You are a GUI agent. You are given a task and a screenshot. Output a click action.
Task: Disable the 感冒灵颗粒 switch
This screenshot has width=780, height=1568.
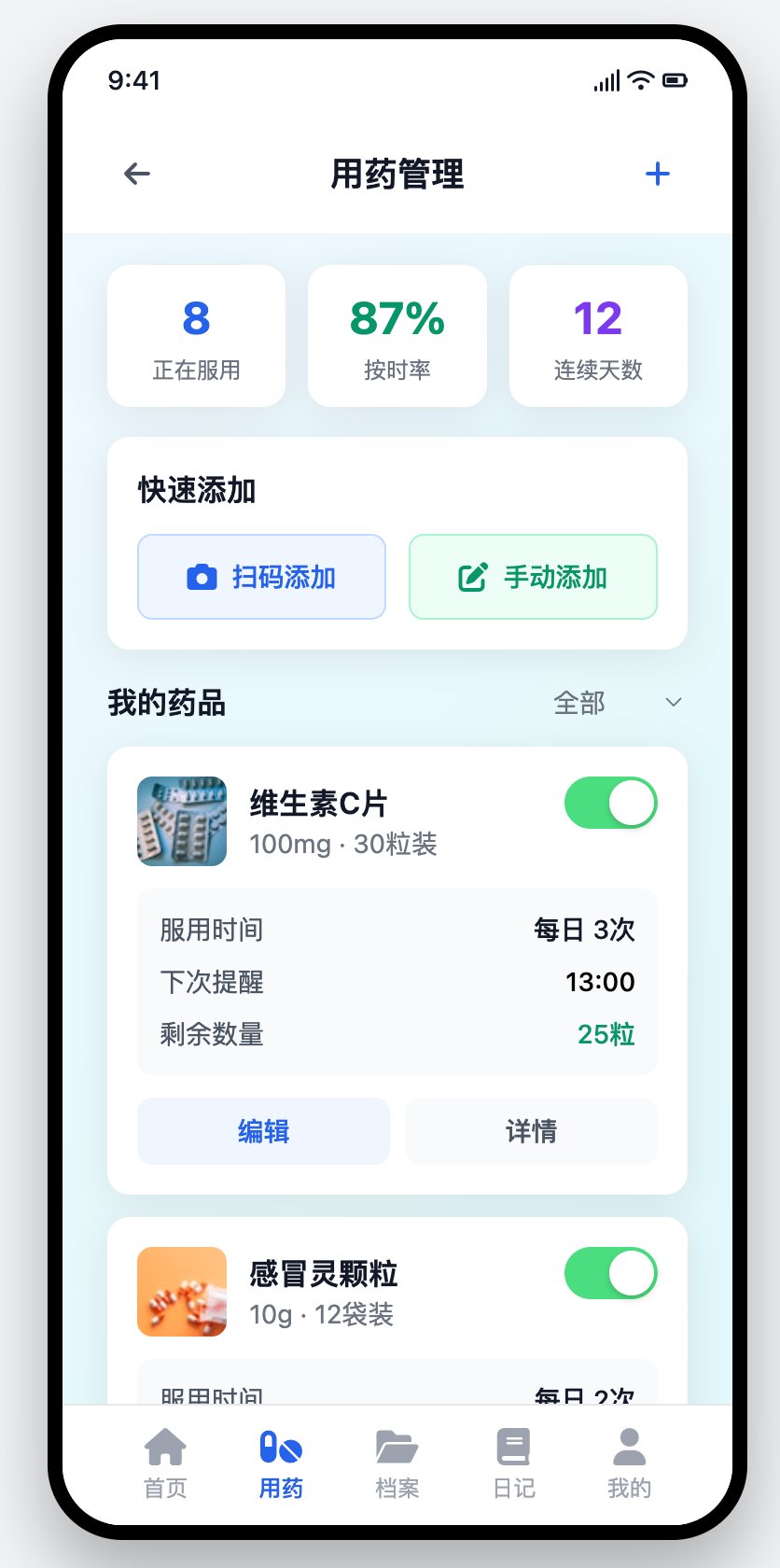click(x=610, y=1273)
